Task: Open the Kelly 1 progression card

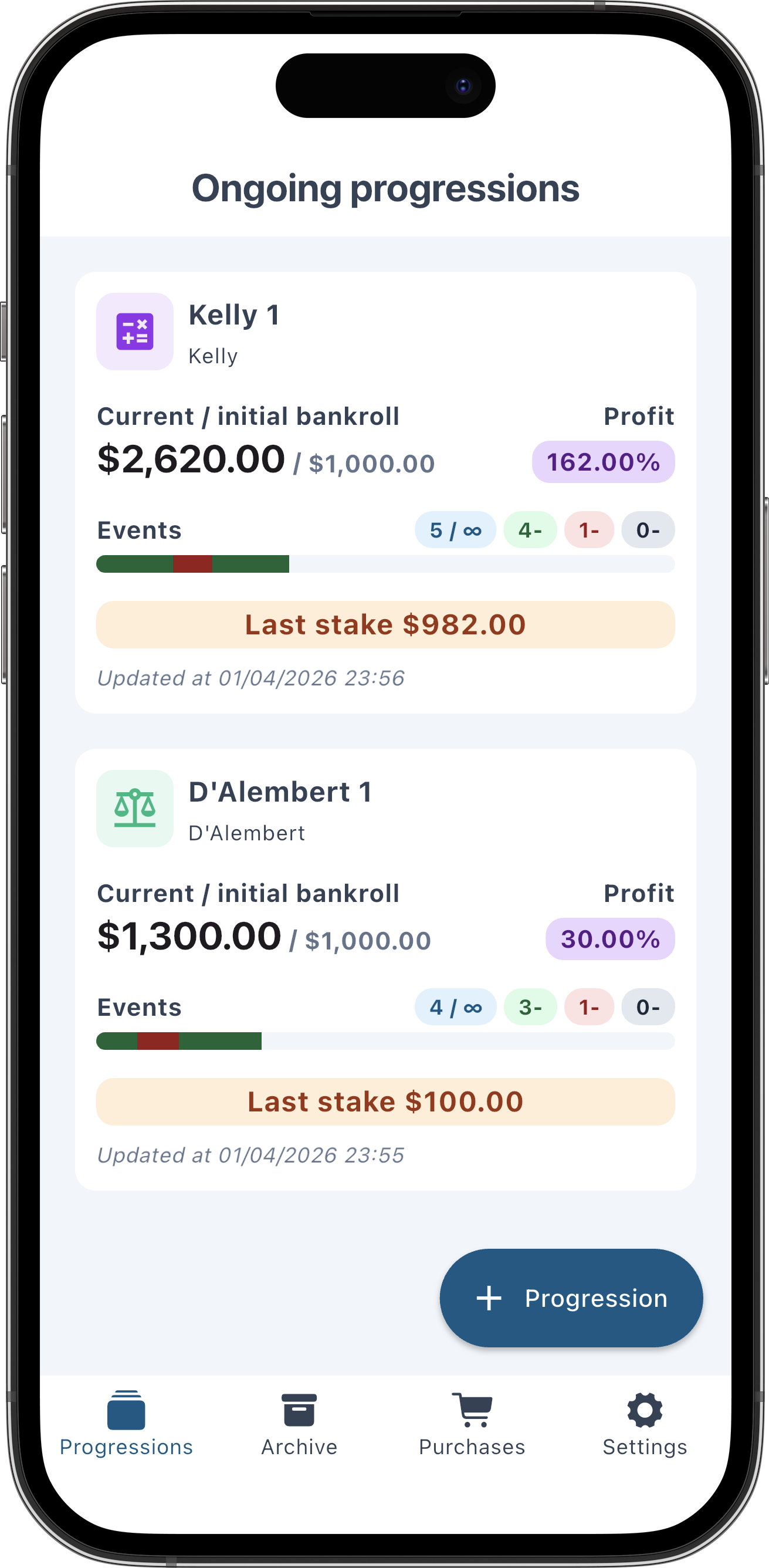Action: pos(385,492)
